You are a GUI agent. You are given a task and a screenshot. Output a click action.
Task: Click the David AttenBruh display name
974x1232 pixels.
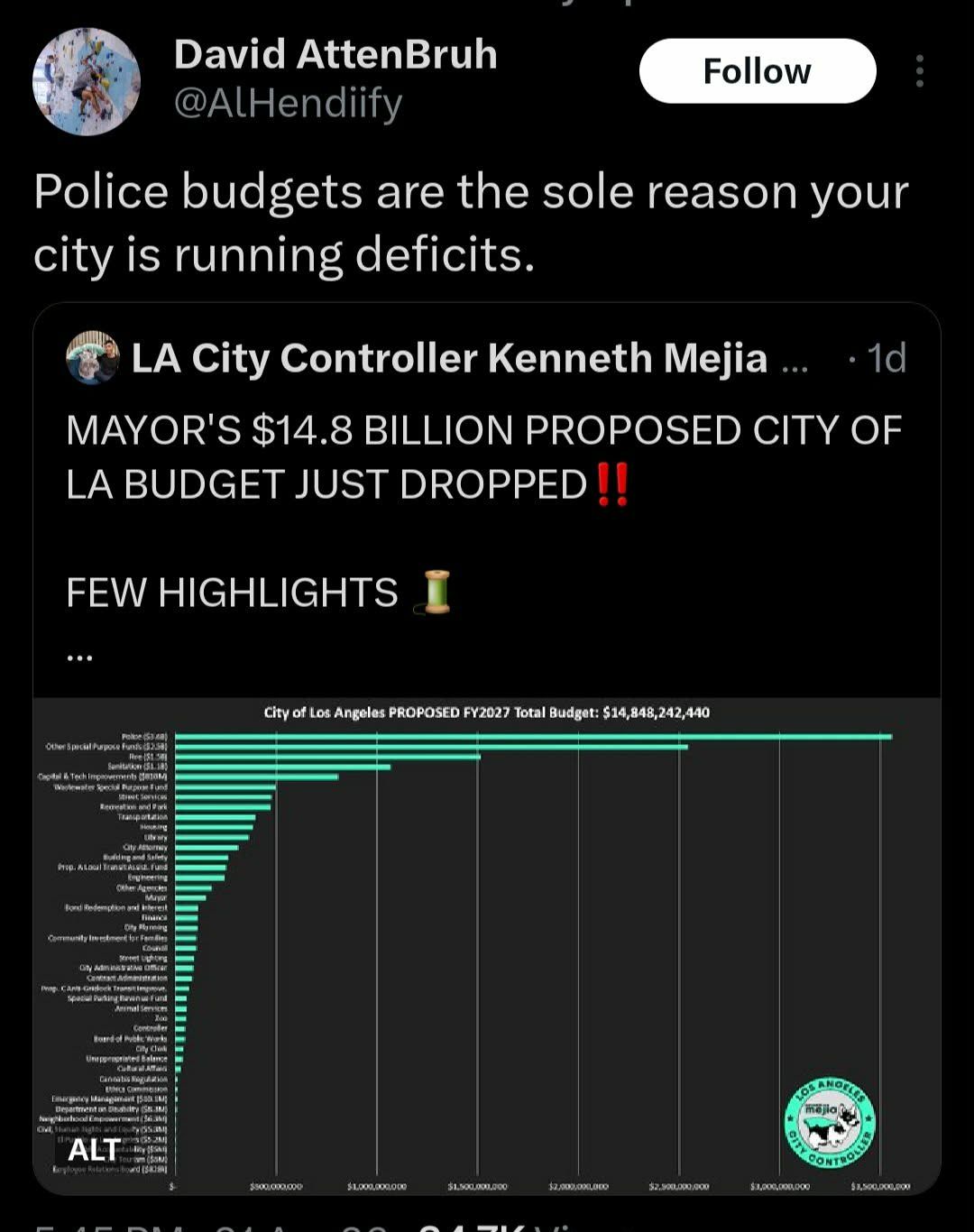coord(336,54)
